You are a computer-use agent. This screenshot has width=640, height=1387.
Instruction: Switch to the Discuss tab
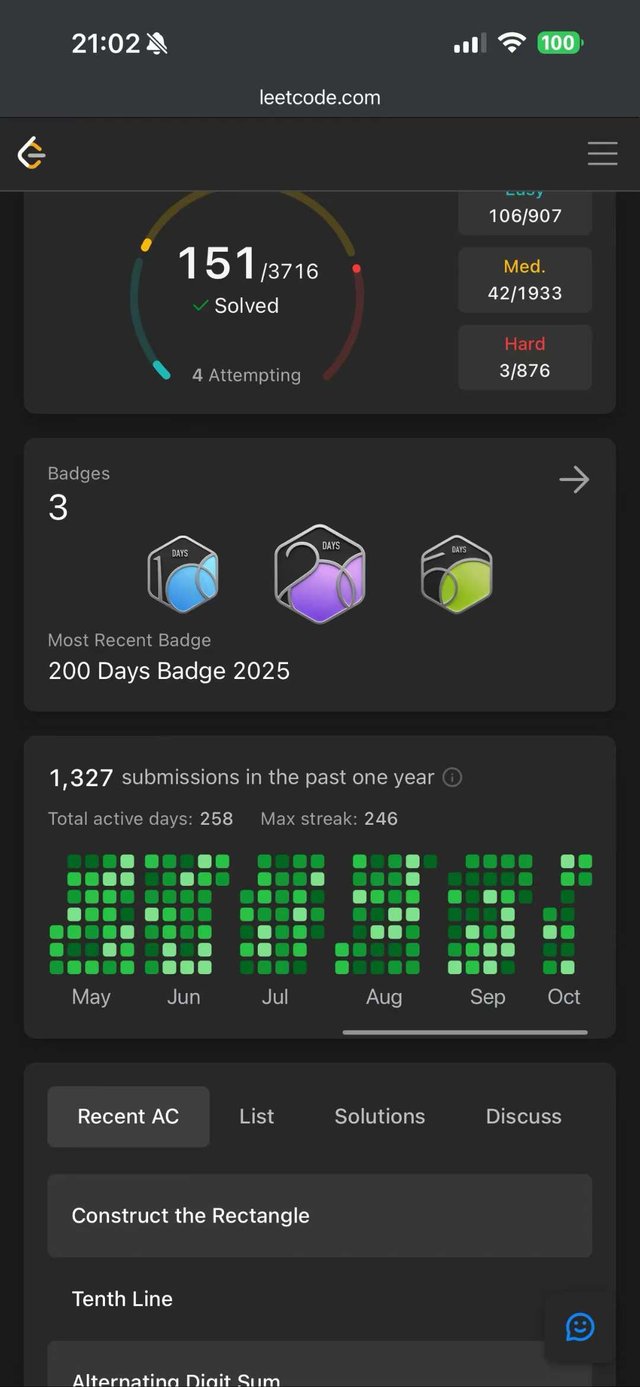tap(523, 1116)
